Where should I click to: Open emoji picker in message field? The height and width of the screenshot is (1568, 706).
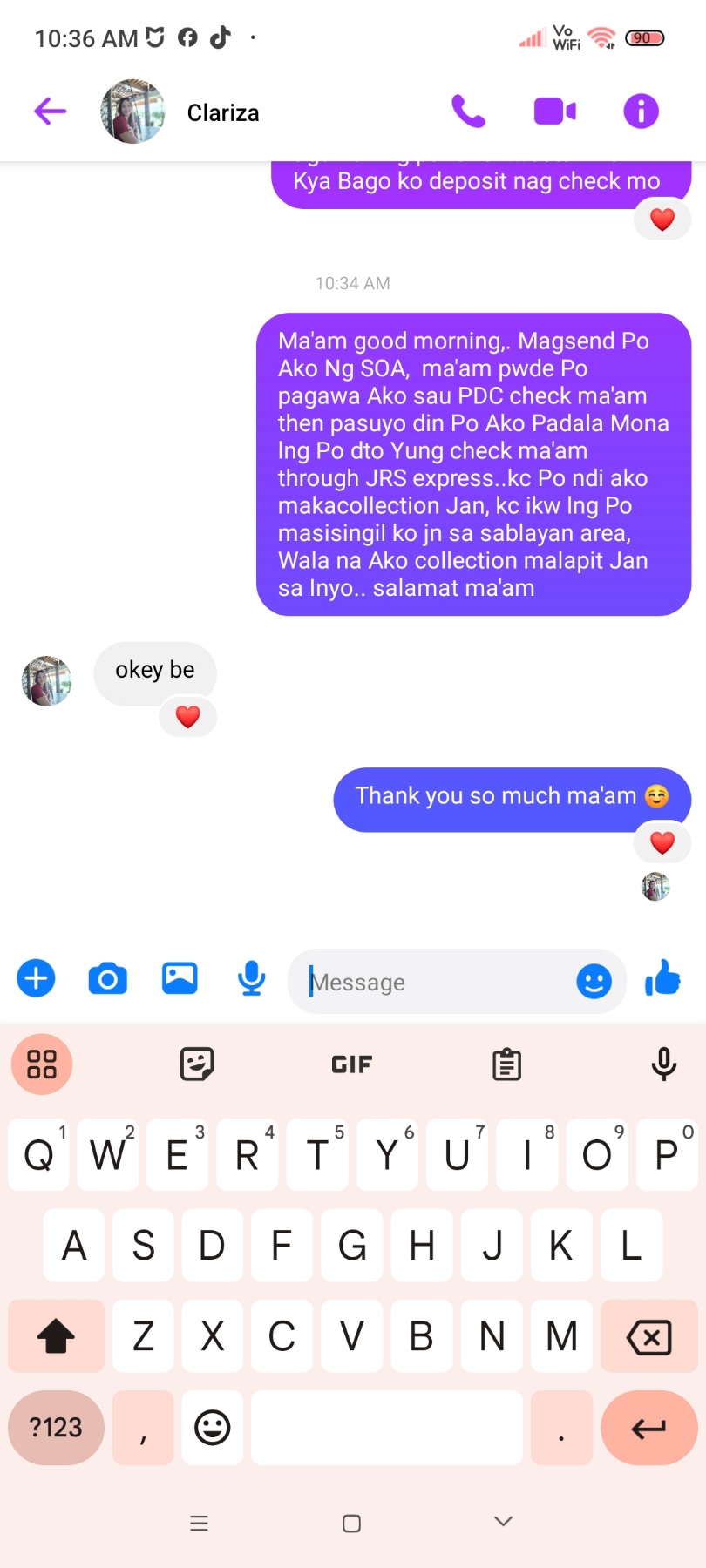(594, 982)
